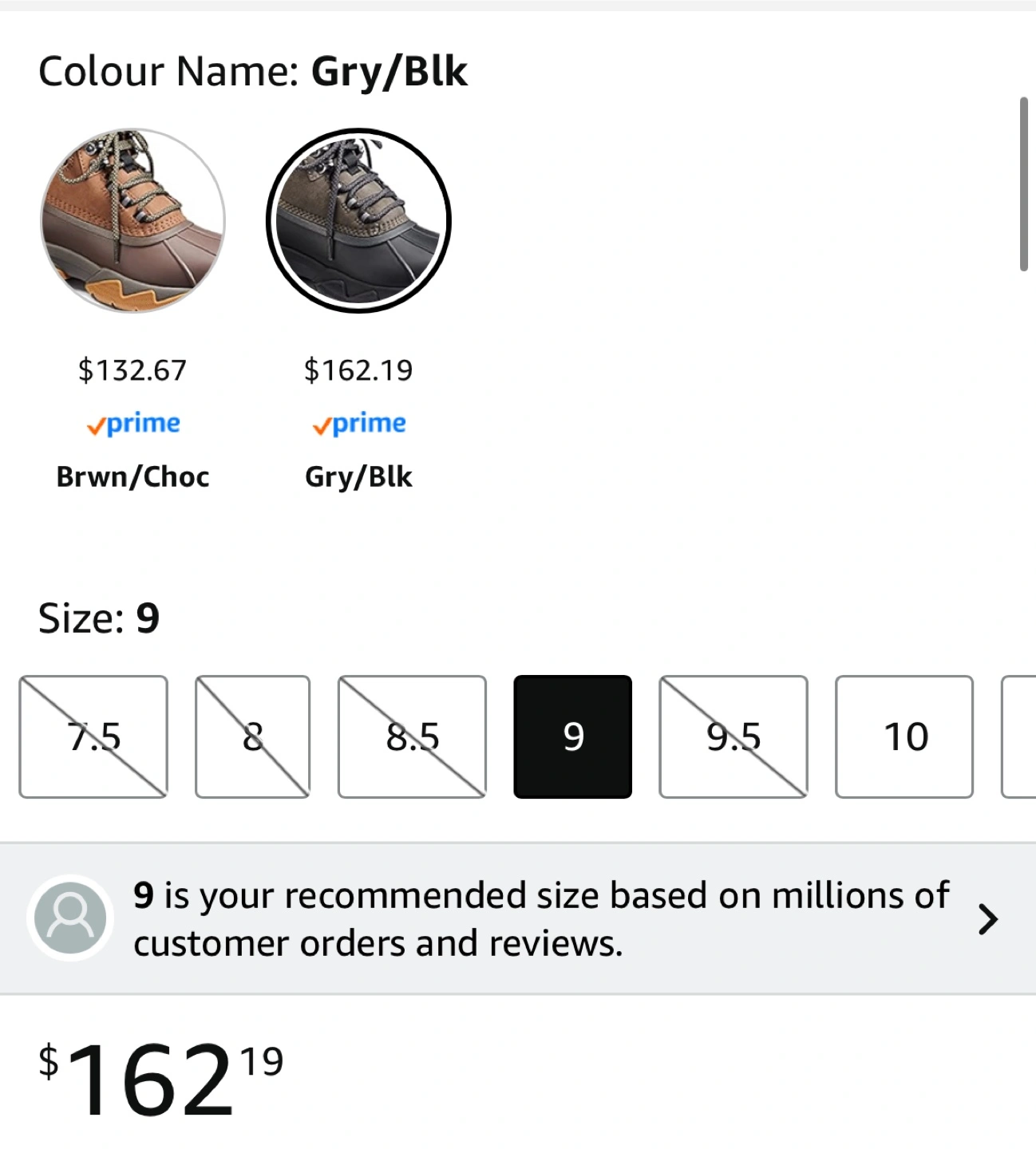
Task: Tap the selected size 9 box
Action: pos(572,736)
